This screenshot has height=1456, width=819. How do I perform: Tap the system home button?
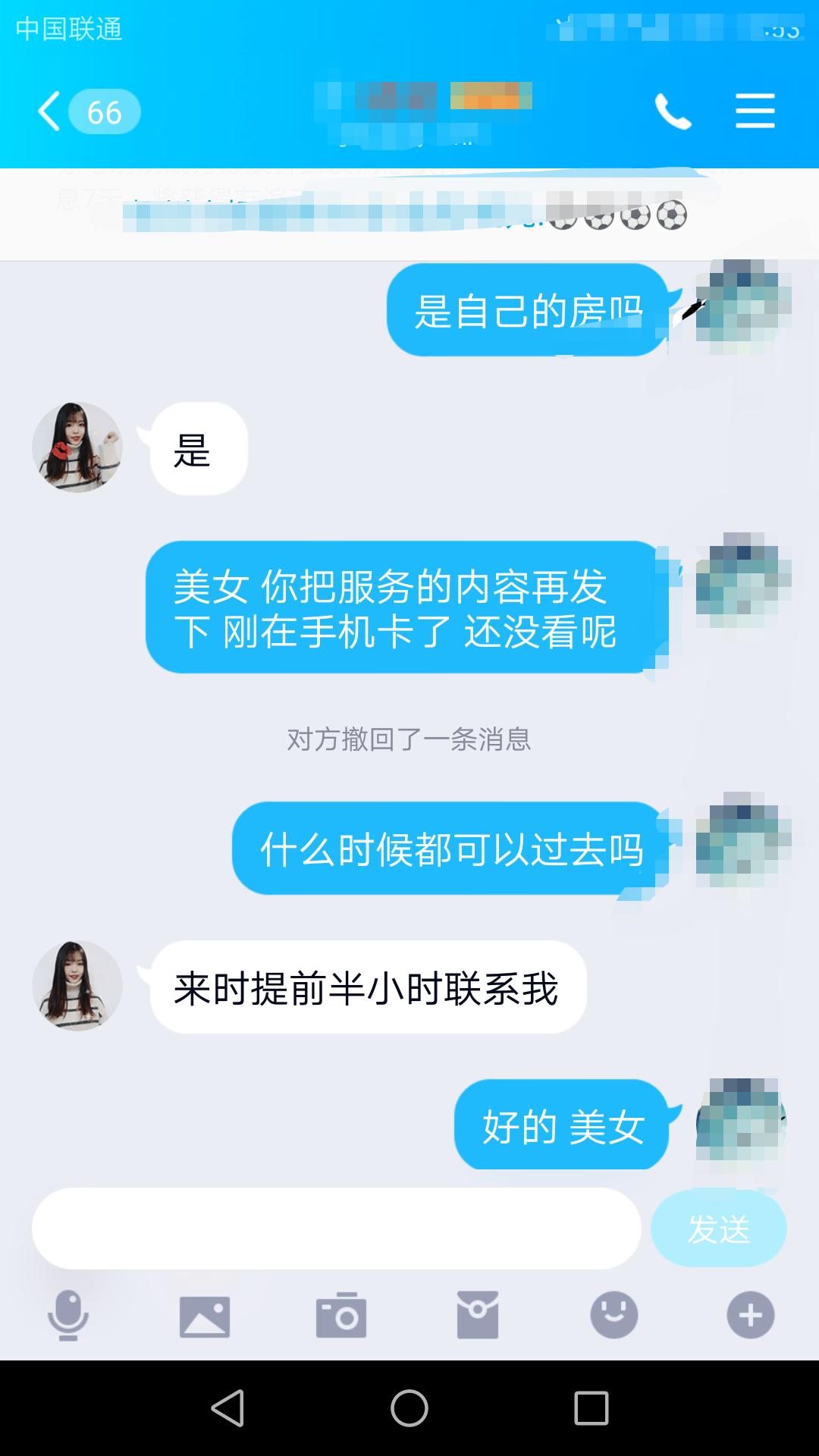click(x=409, y=1408)
